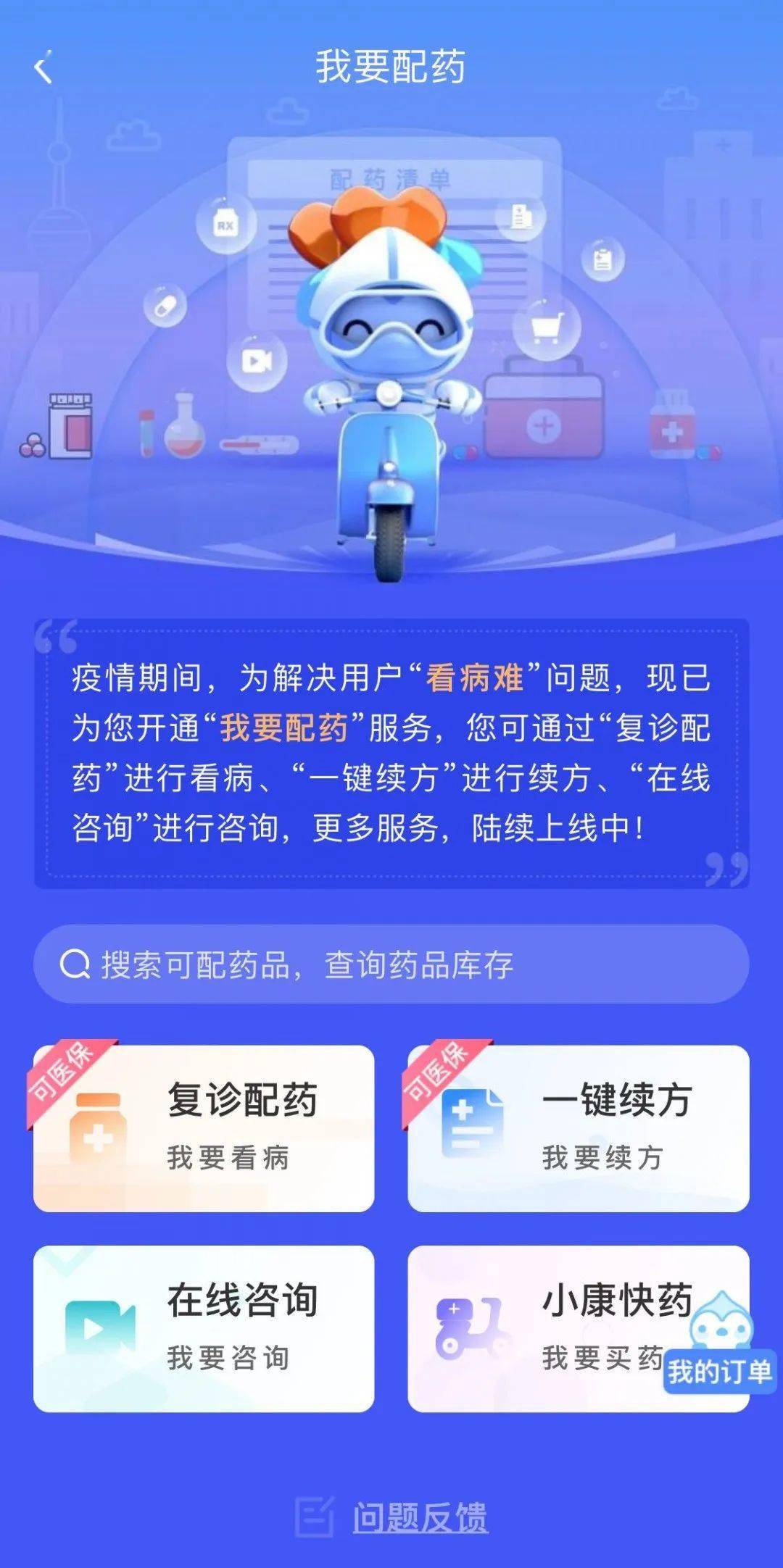Open the search box for 可配药品

point(391,964)
